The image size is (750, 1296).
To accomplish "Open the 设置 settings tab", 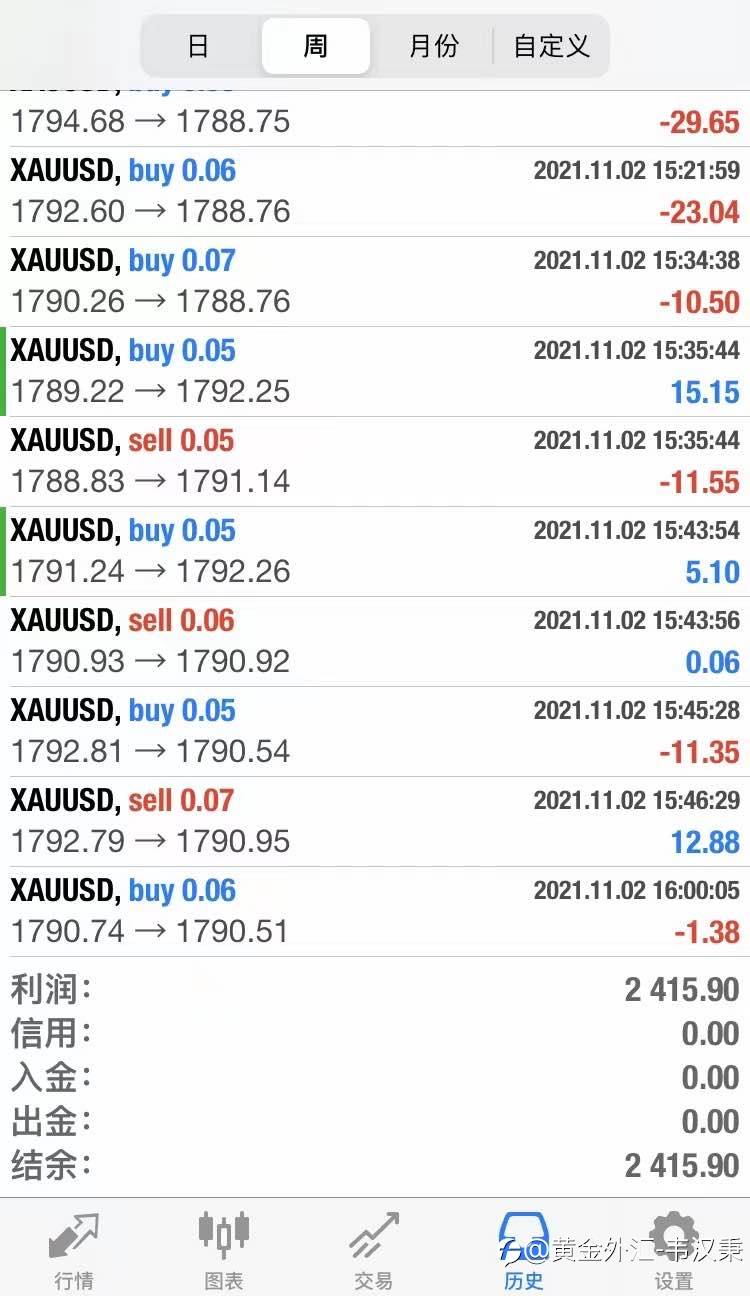I will click(x=674, y=1248).
